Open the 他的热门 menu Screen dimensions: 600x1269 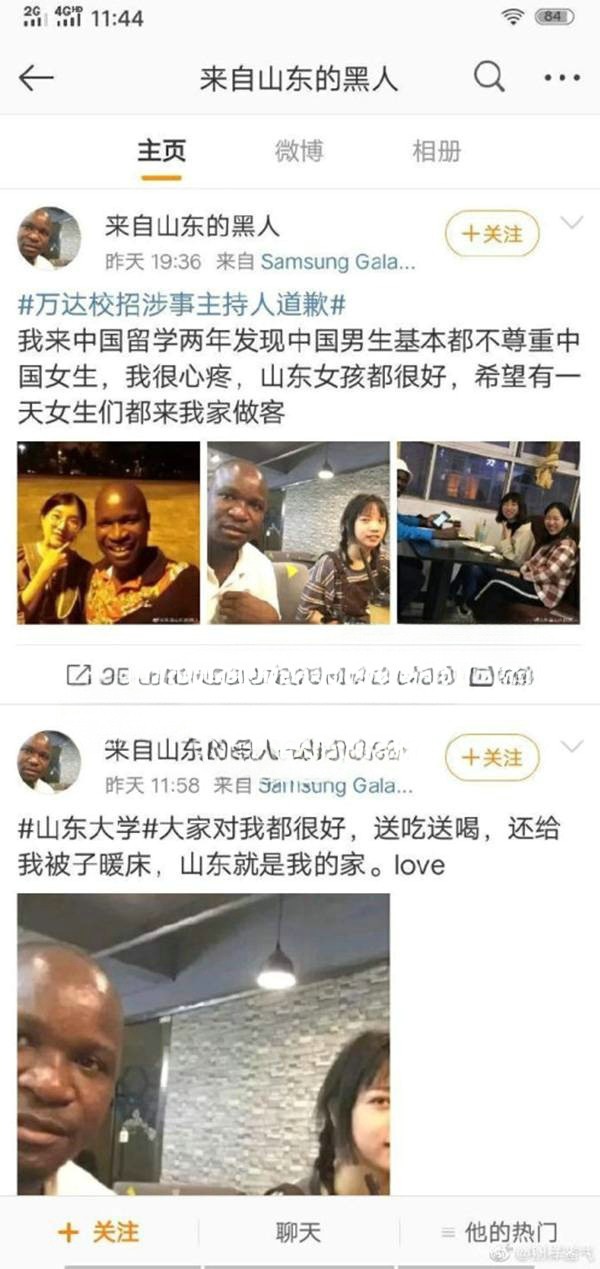click(x=500, y=1232)
